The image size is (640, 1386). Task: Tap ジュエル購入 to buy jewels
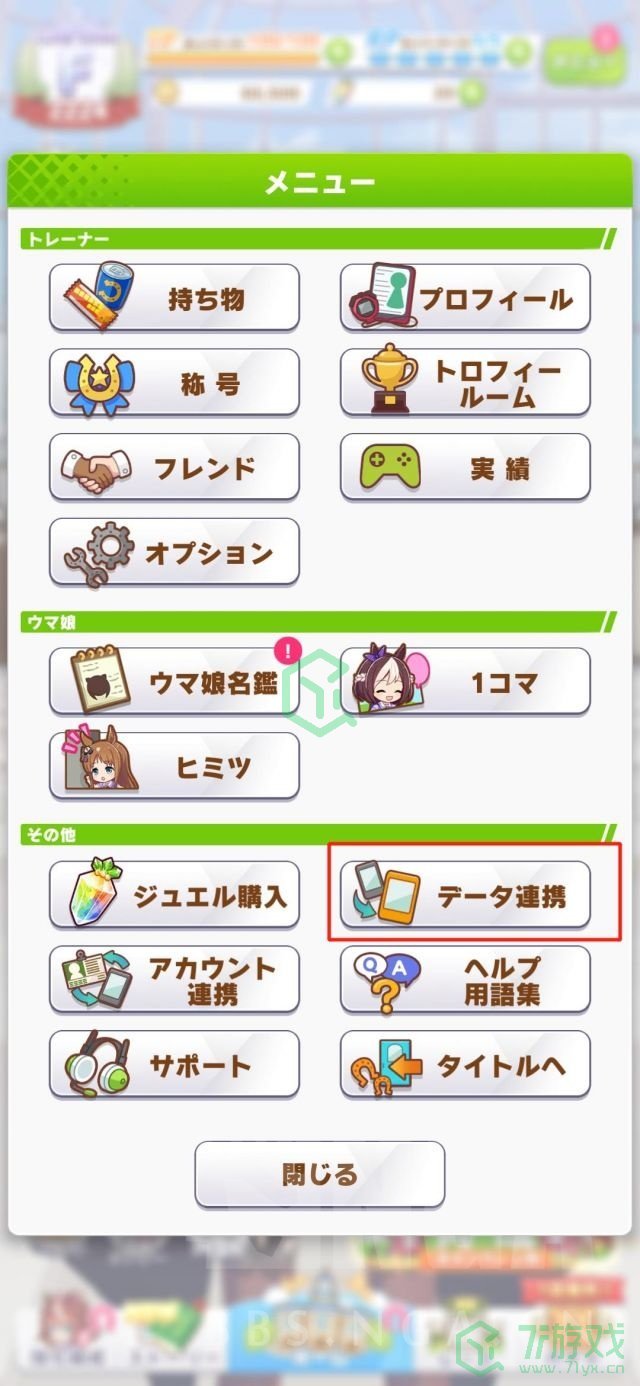(x=174, y=895)
